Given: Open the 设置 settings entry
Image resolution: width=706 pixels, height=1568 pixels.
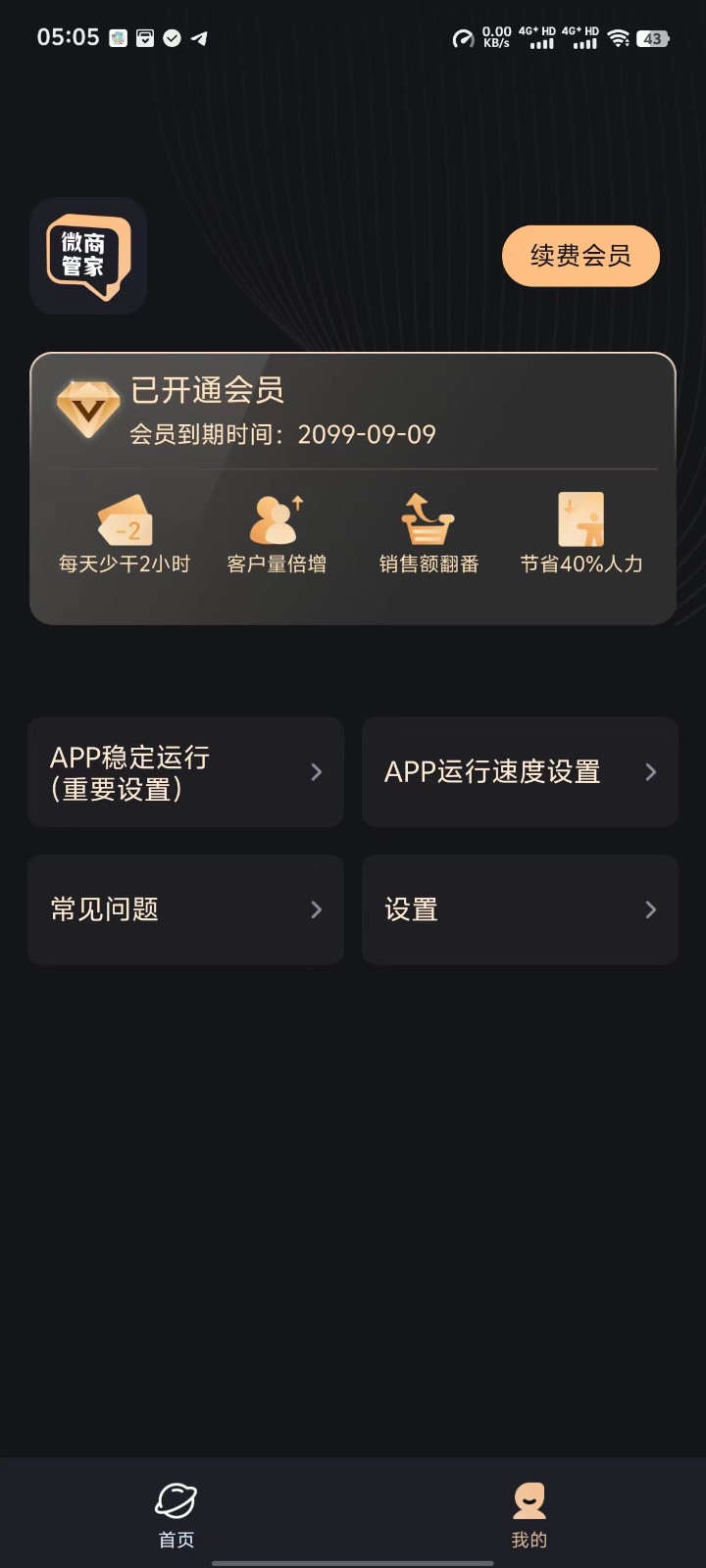Looking at the screenshot, I should (520, 909).
